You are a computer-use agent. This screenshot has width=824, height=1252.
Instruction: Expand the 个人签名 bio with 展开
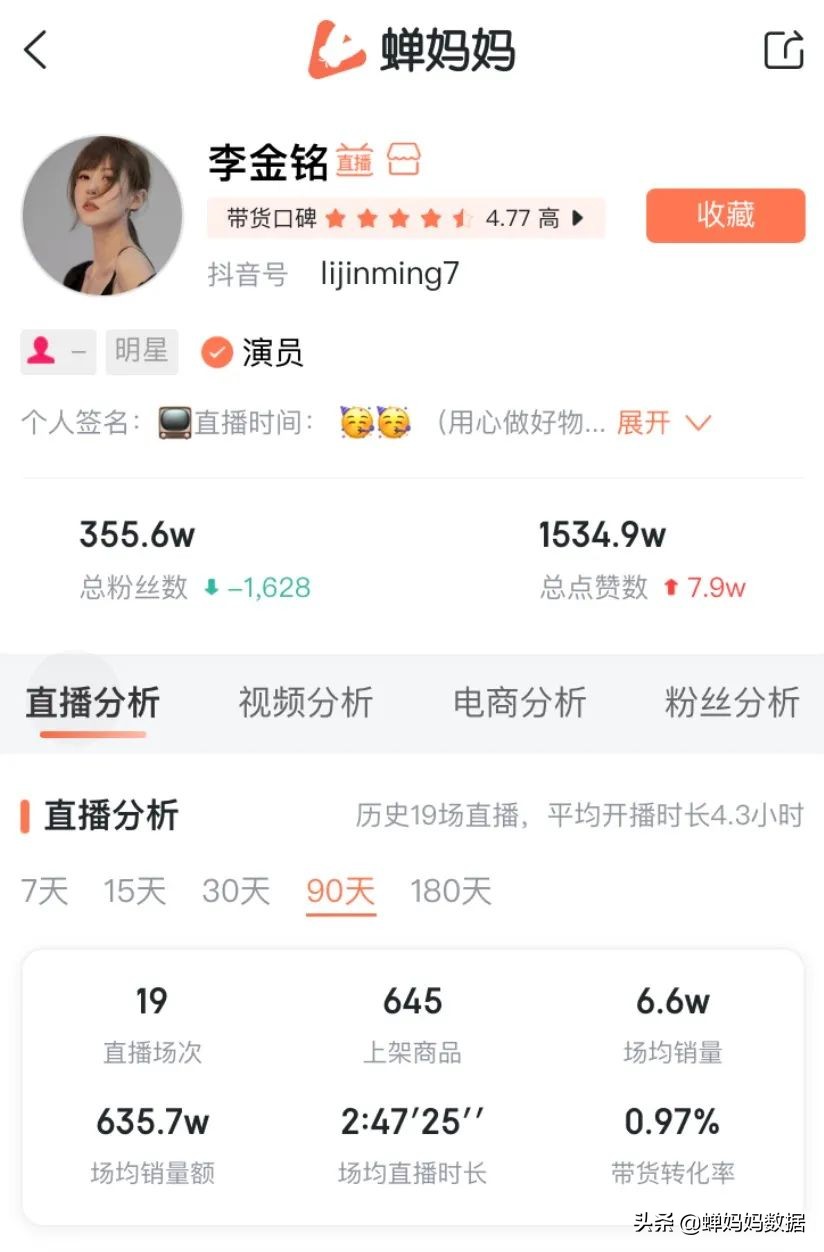(x=645, y=423)
